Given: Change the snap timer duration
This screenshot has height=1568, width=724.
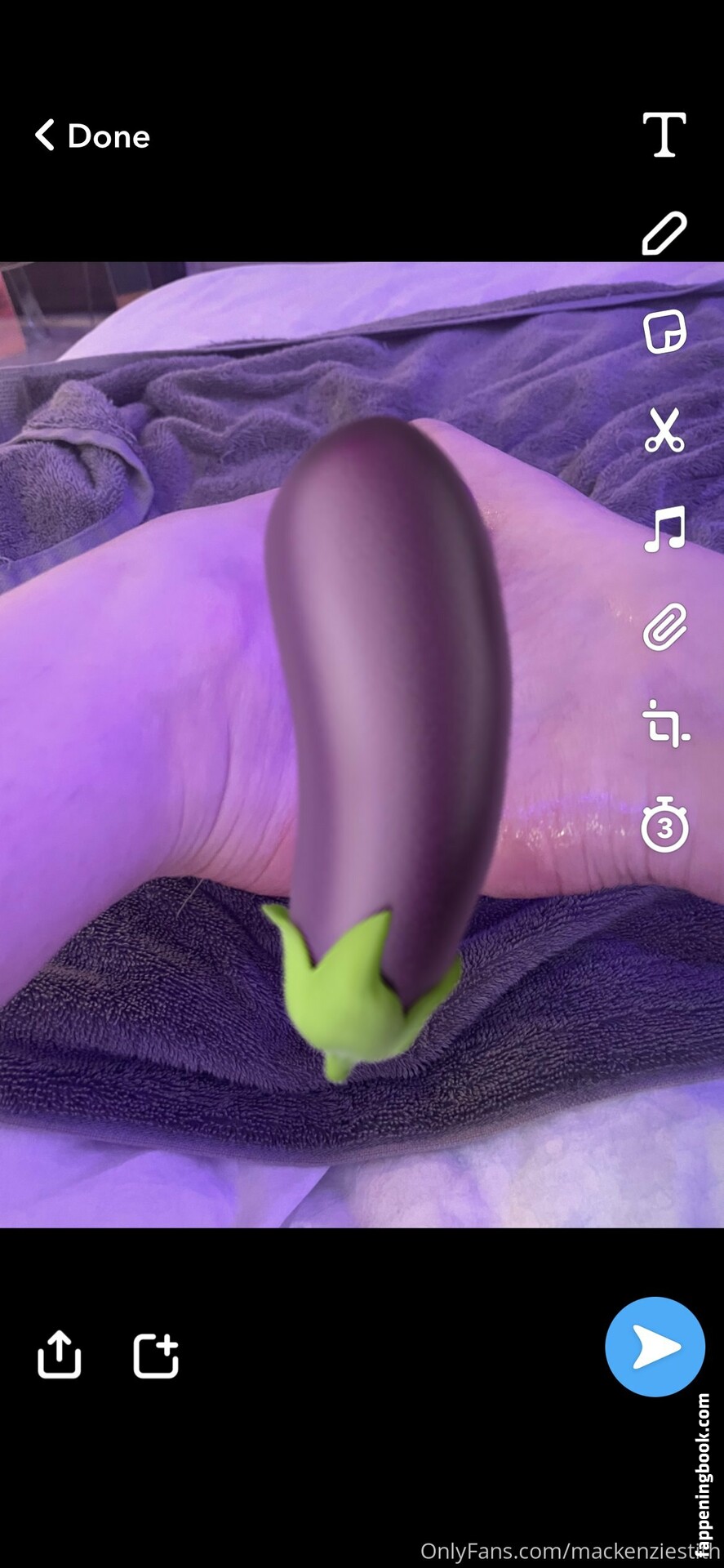Looking at the screenshot, I should pyautogui.click(x=664, y=825).
